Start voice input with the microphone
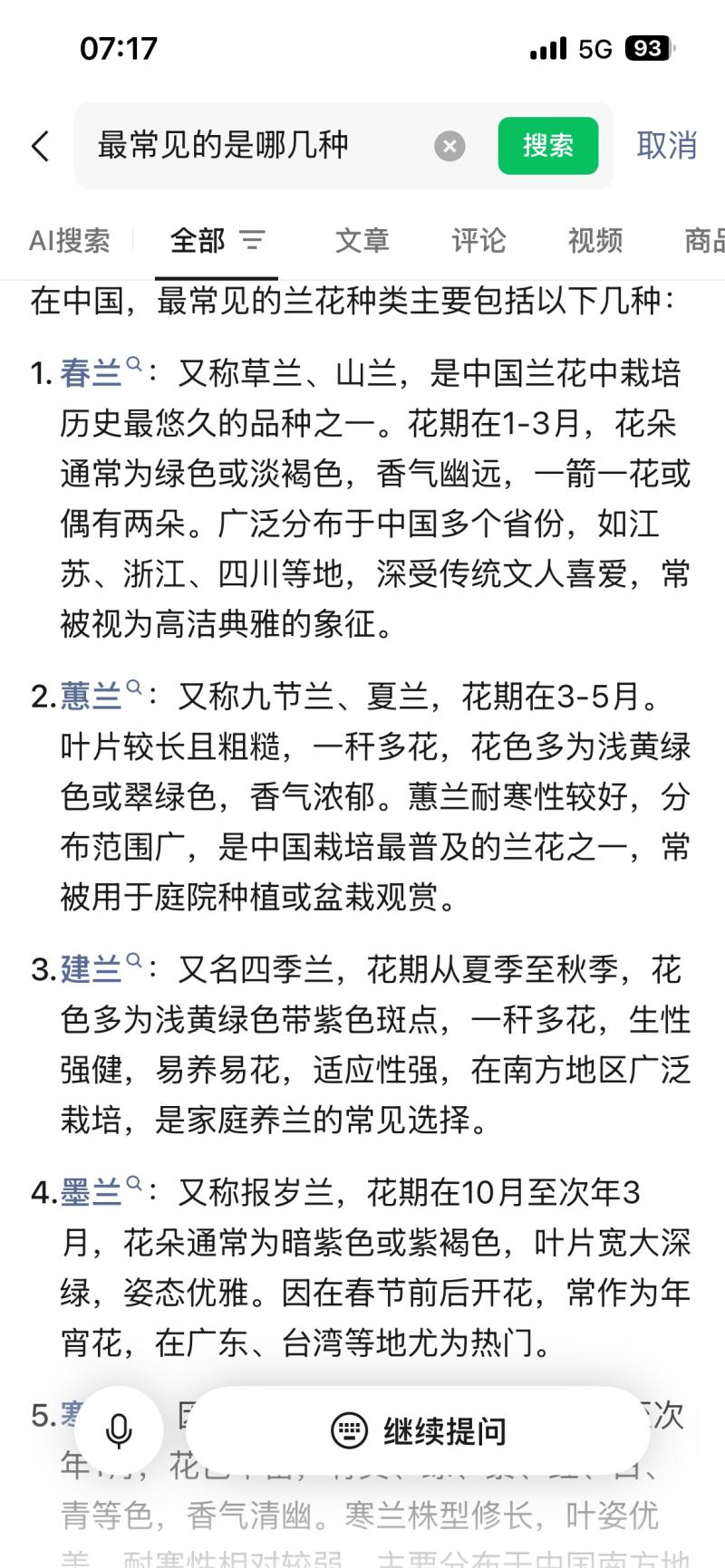The width and height of the screenshot is (725, 1568). pyautogui.click(x=119, y=1431)
